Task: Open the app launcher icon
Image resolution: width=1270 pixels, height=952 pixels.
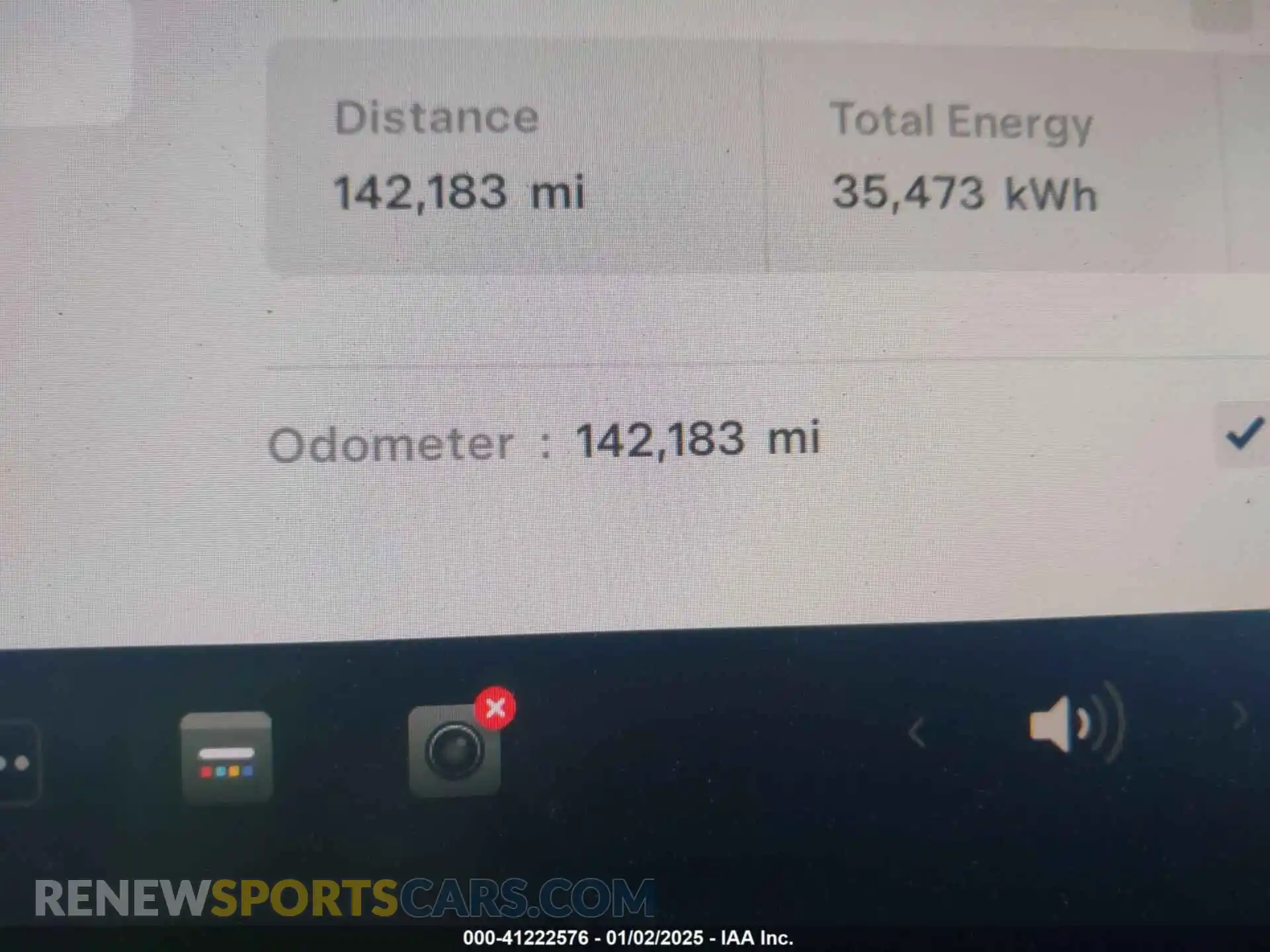Action: 226,758
